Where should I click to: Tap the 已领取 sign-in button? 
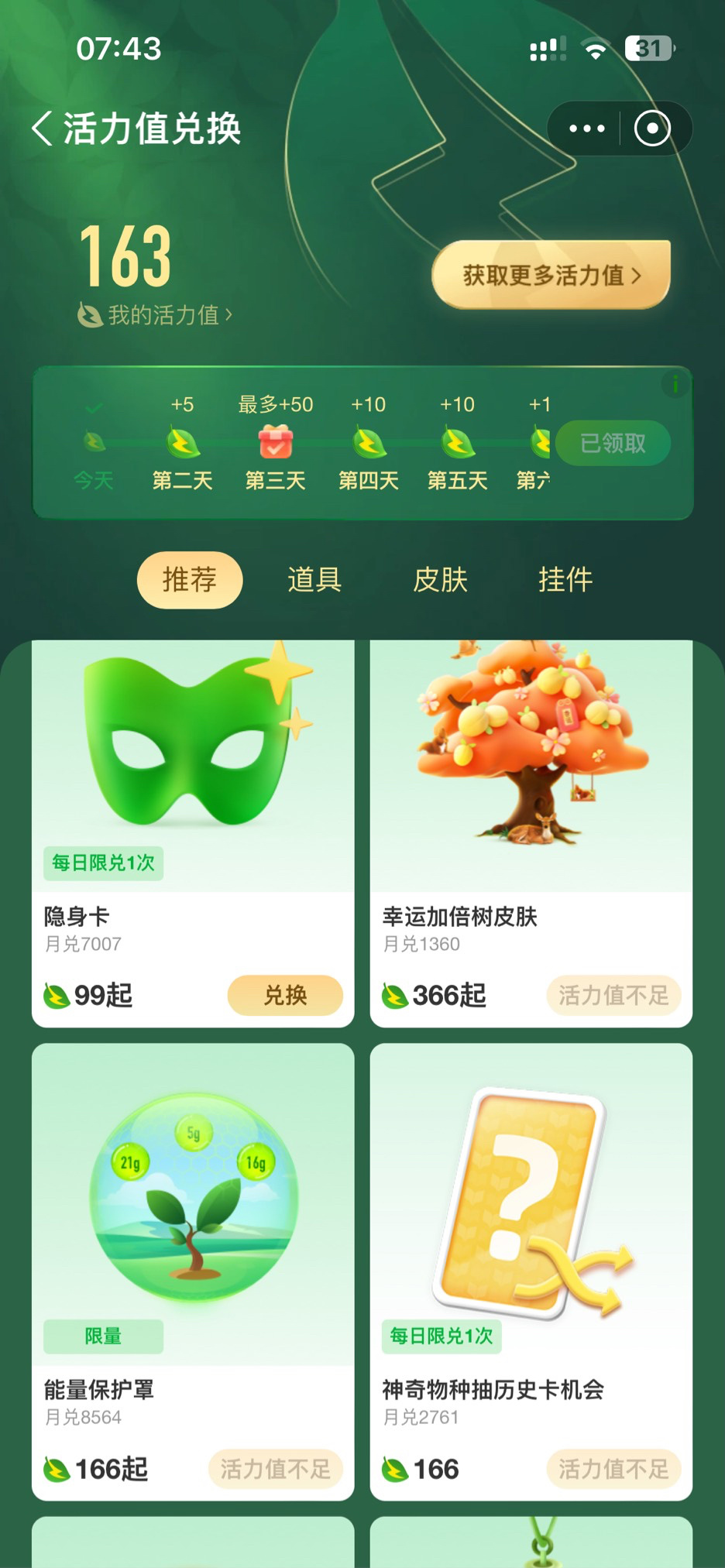click(613, 443)
